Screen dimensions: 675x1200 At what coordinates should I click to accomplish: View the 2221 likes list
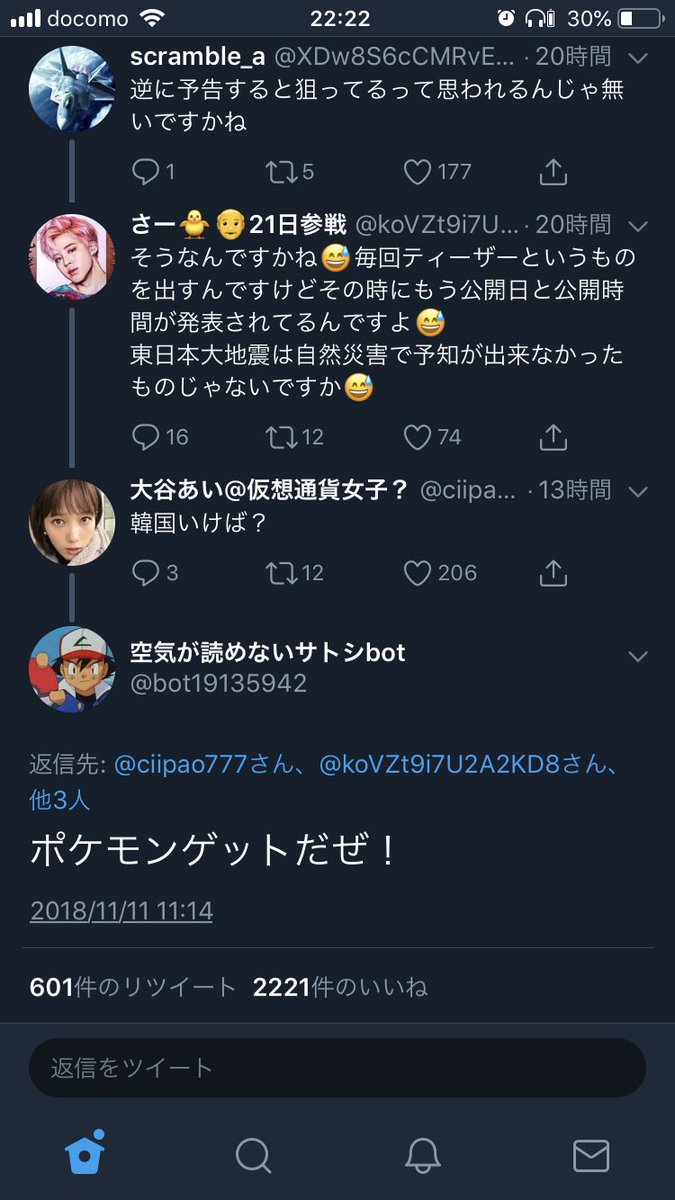click(x=340, y=987)
